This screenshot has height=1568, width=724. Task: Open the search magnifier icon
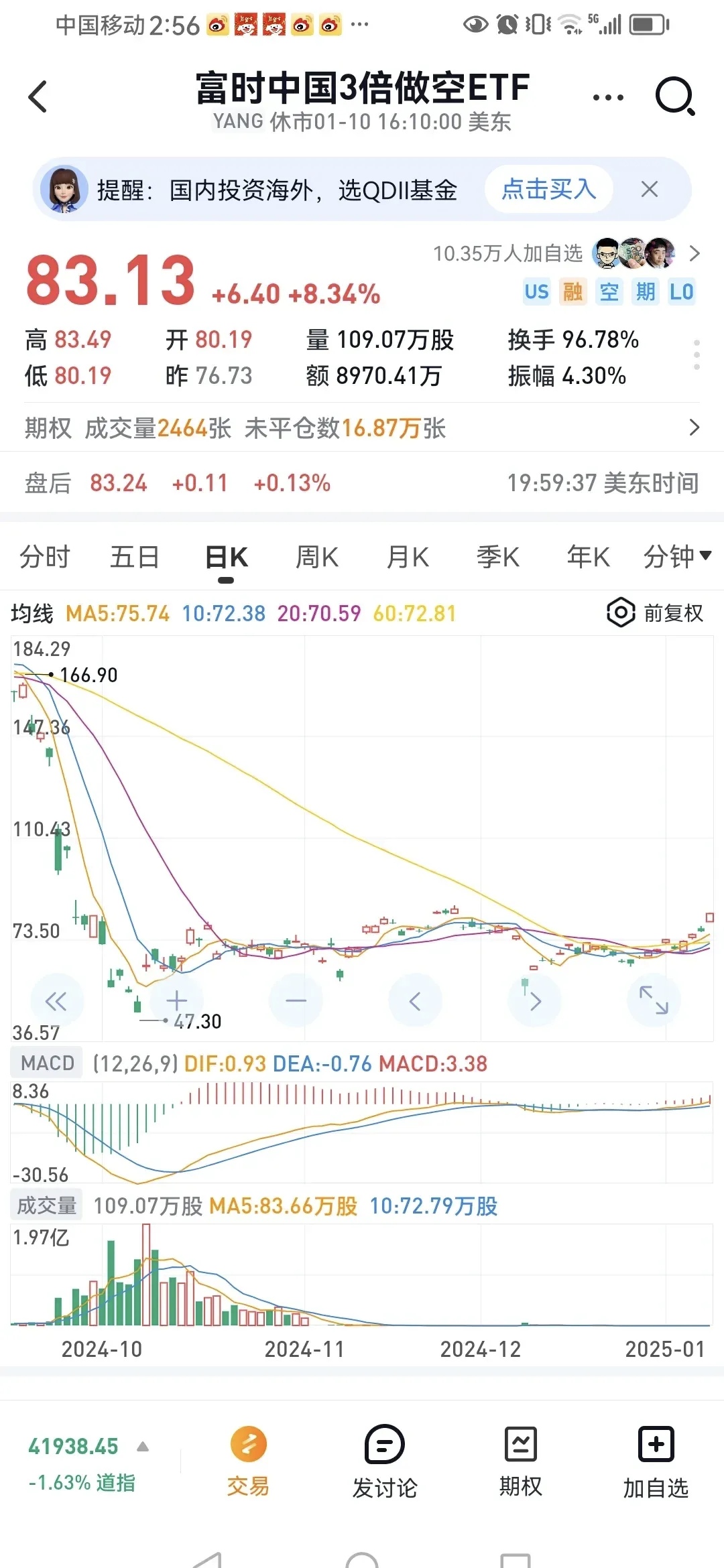(x=674, y=96)
